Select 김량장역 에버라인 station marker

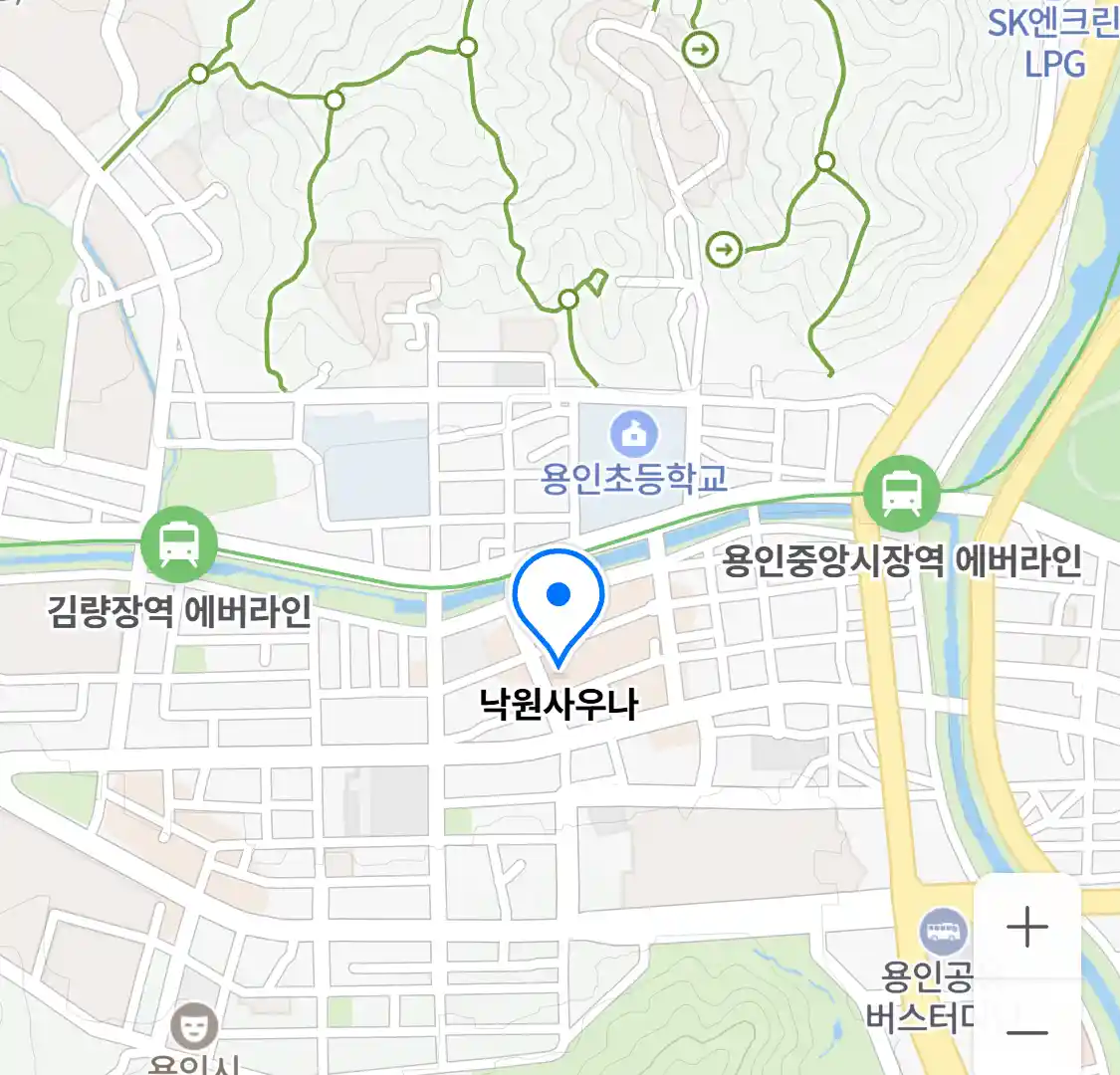point(179,544)
